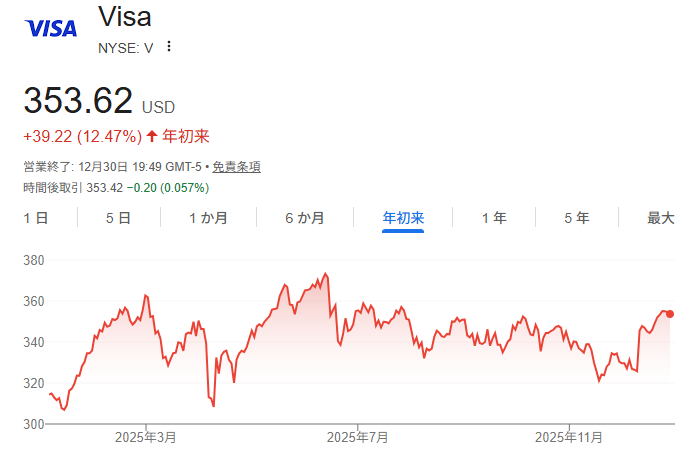Image resolution: width=685 pixels, height=451 pixels.
Task: Switch to the 6か月 tab
Action: coord(305,218)
